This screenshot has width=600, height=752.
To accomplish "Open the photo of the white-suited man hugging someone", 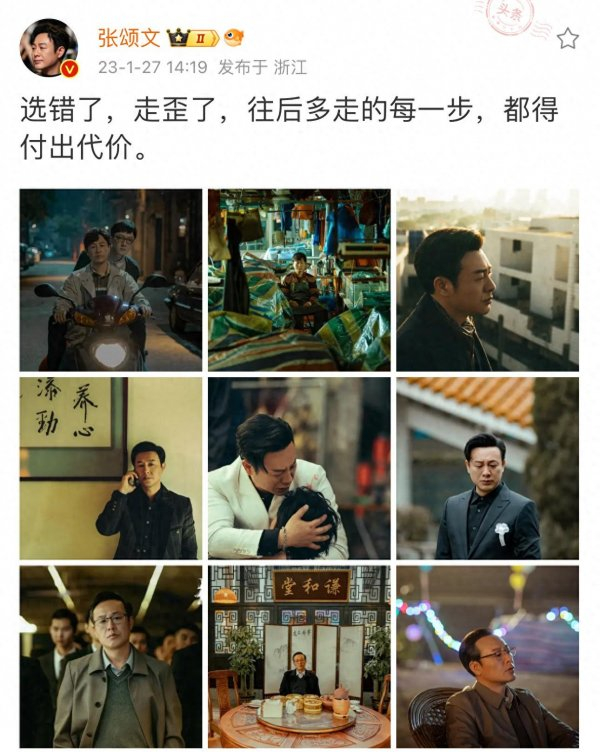I will pos(299,468).
